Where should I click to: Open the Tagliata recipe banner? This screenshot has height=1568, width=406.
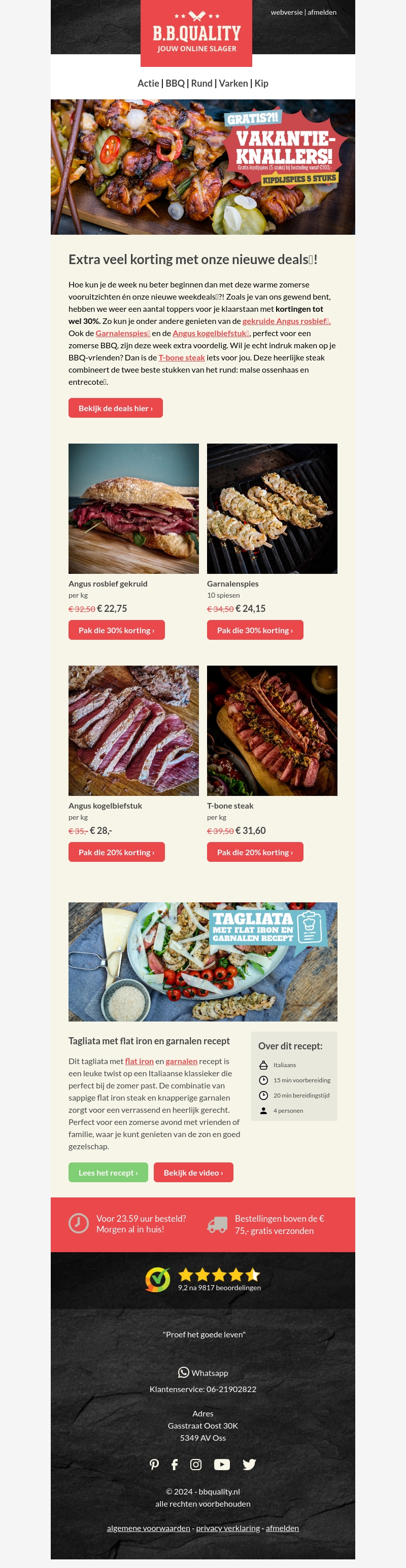coord(202,961)
